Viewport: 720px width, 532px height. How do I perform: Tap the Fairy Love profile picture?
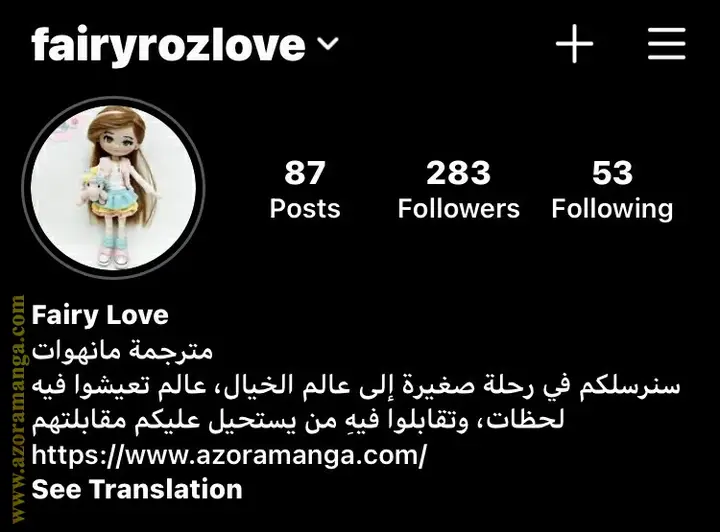point(113,188)
